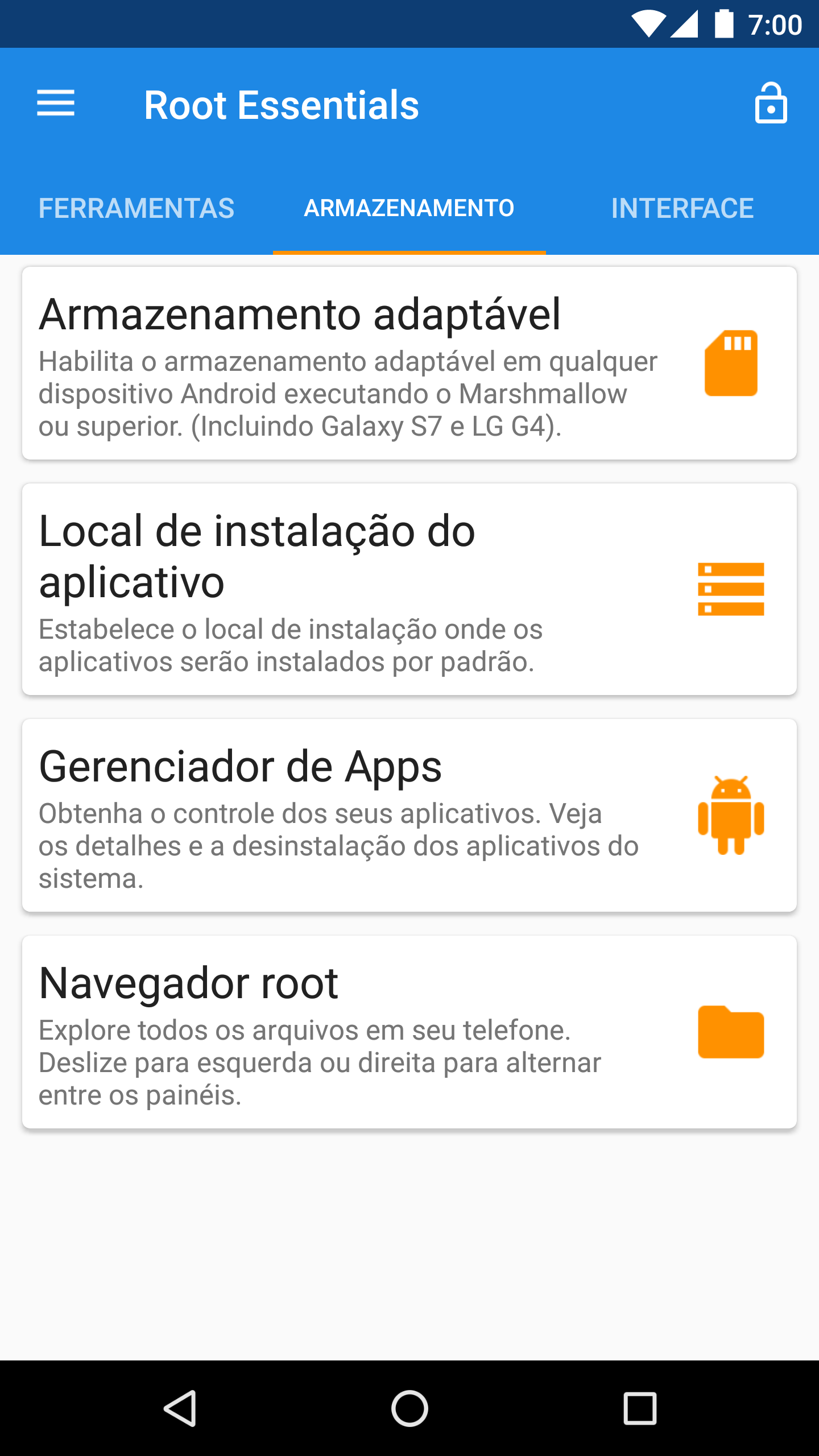Go to the Interface tab

pos(682,208)
